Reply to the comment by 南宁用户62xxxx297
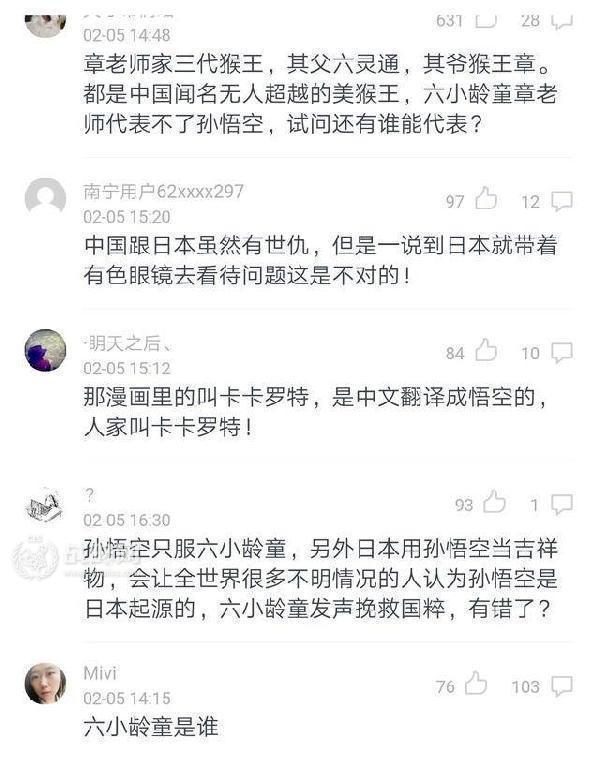The height and width of the screenshot is (760, 600). pos(561,201)
